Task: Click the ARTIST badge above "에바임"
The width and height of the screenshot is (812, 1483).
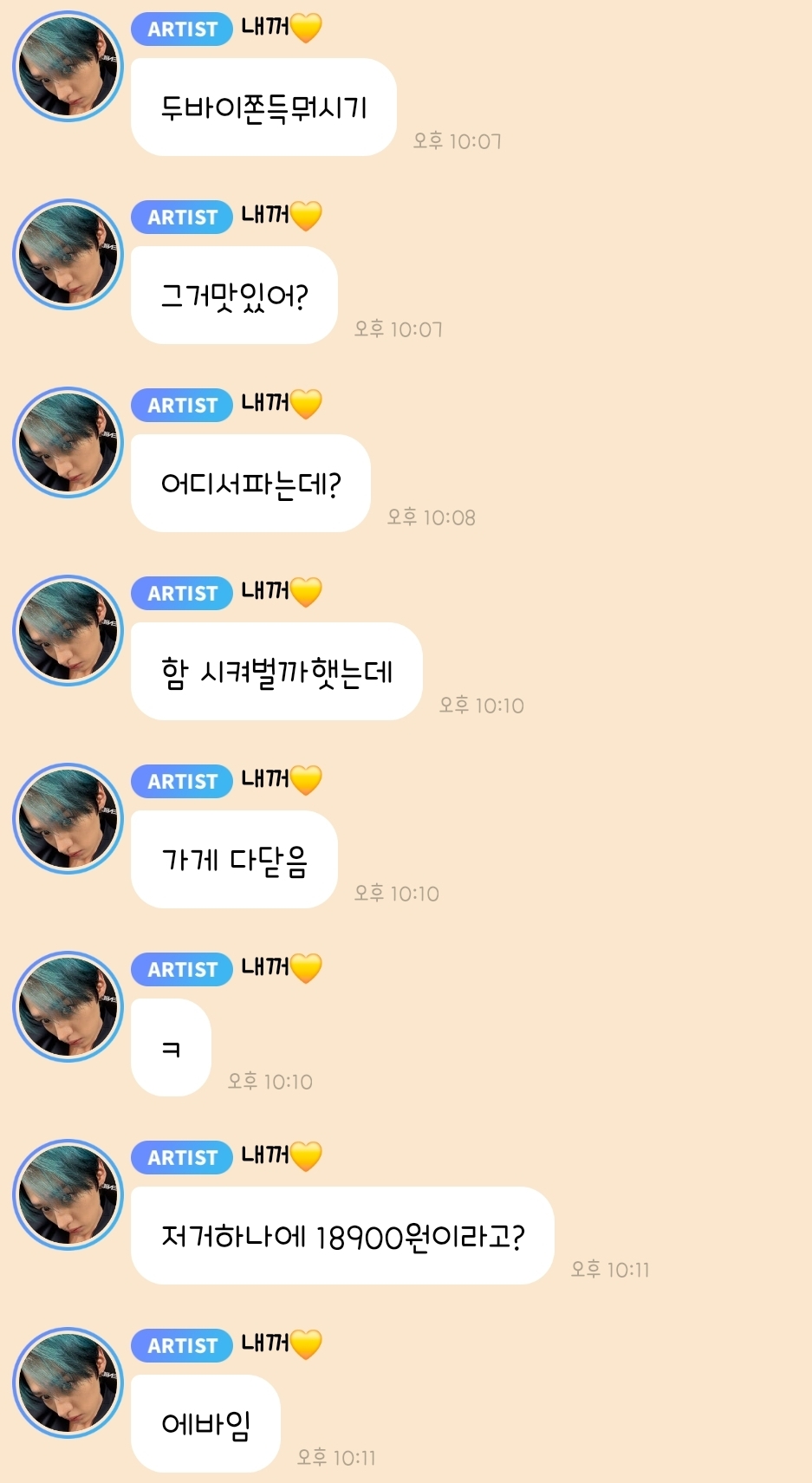Action: click(x=180, y=1345)
